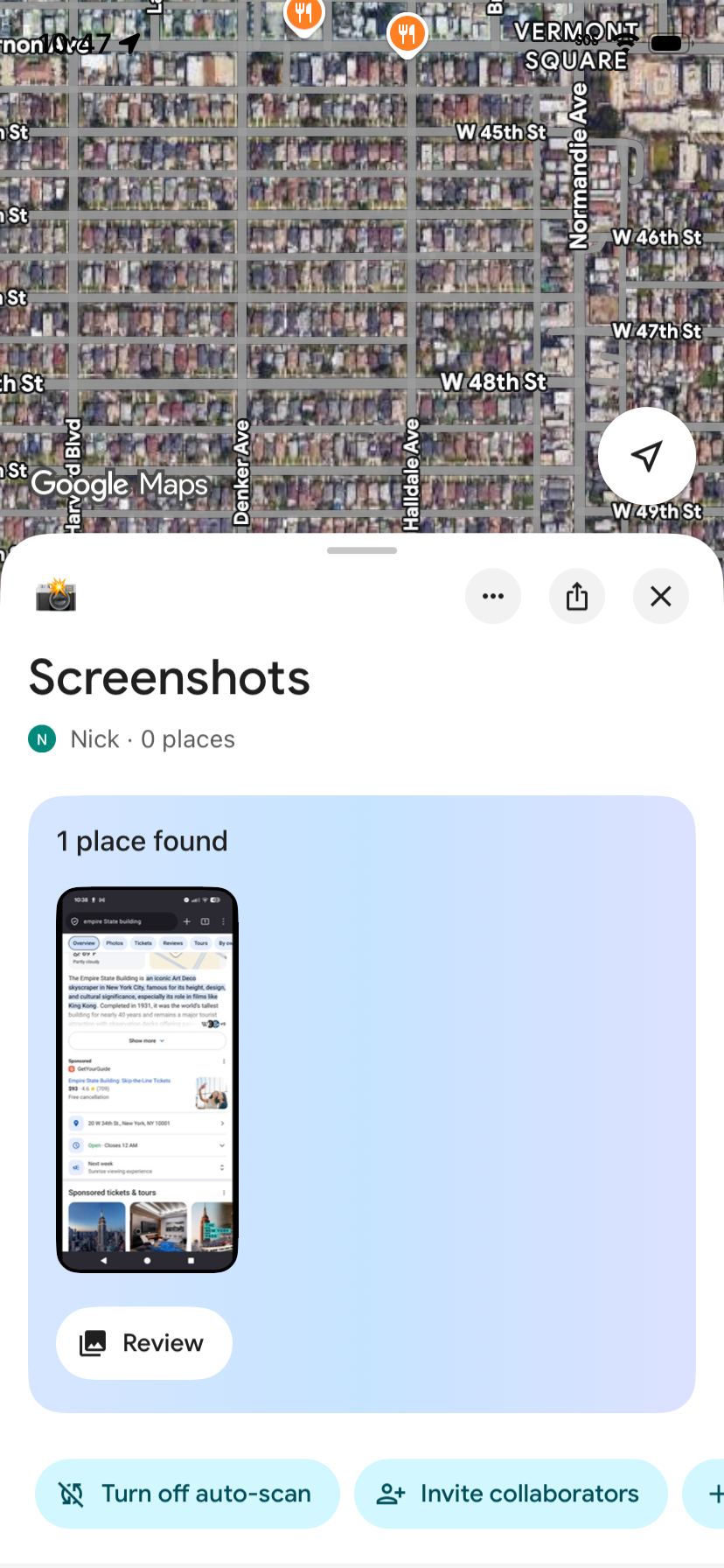Close the Screenshots sheet
Image resolution: width=724 pixels, height=1568 pixels.
point(661,597)
